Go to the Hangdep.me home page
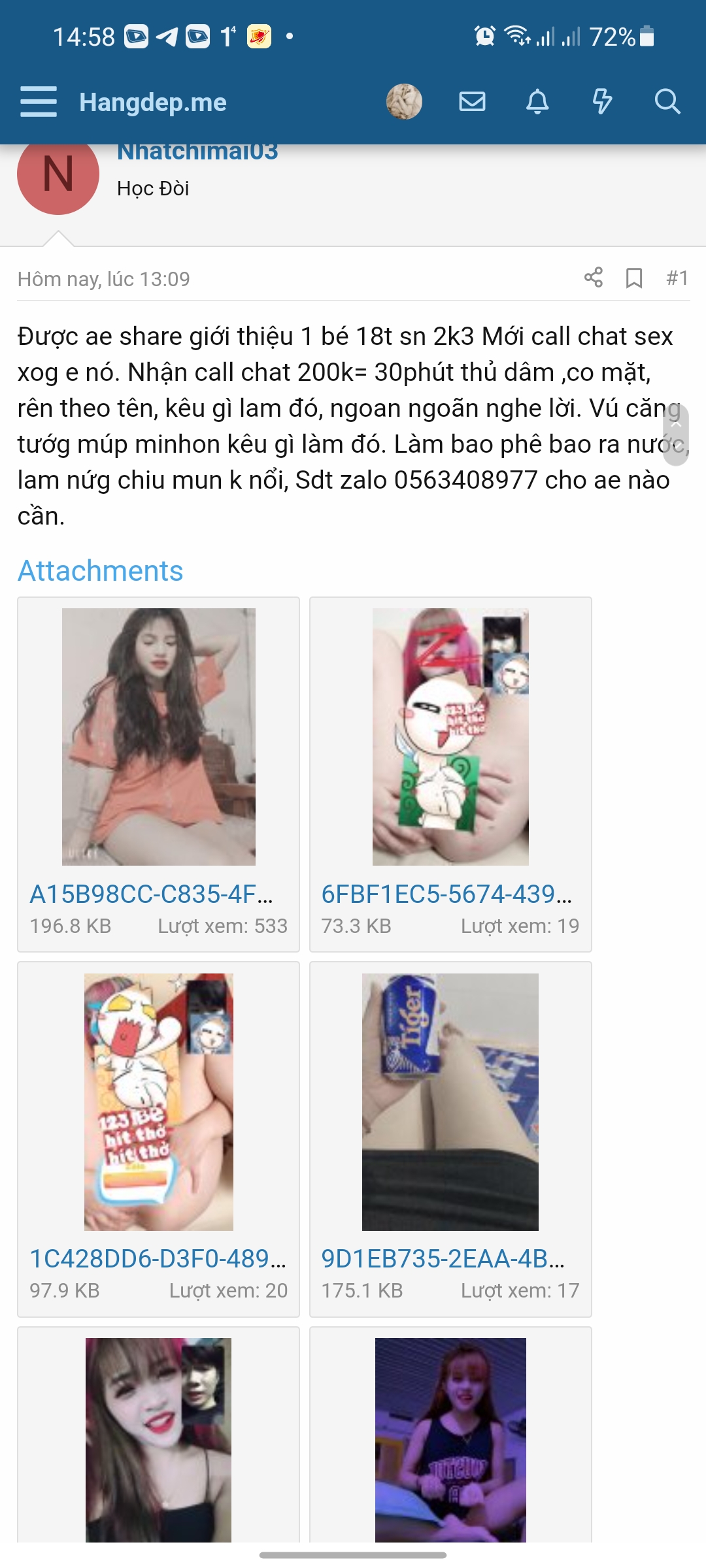This screenshot has height=1568, width=706. tap(153, 103)
